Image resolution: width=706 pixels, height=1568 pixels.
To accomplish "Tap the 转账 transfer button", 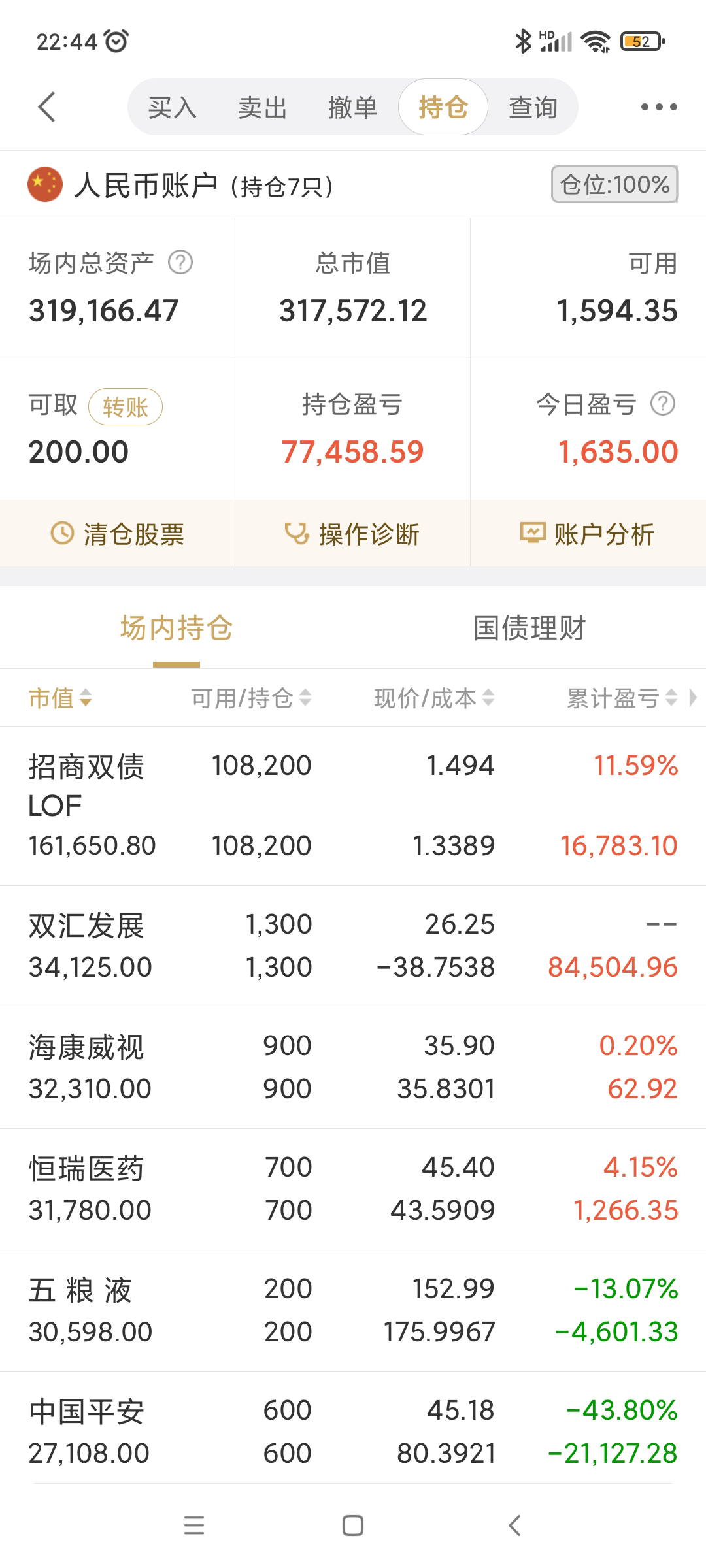I will point(125,407).
